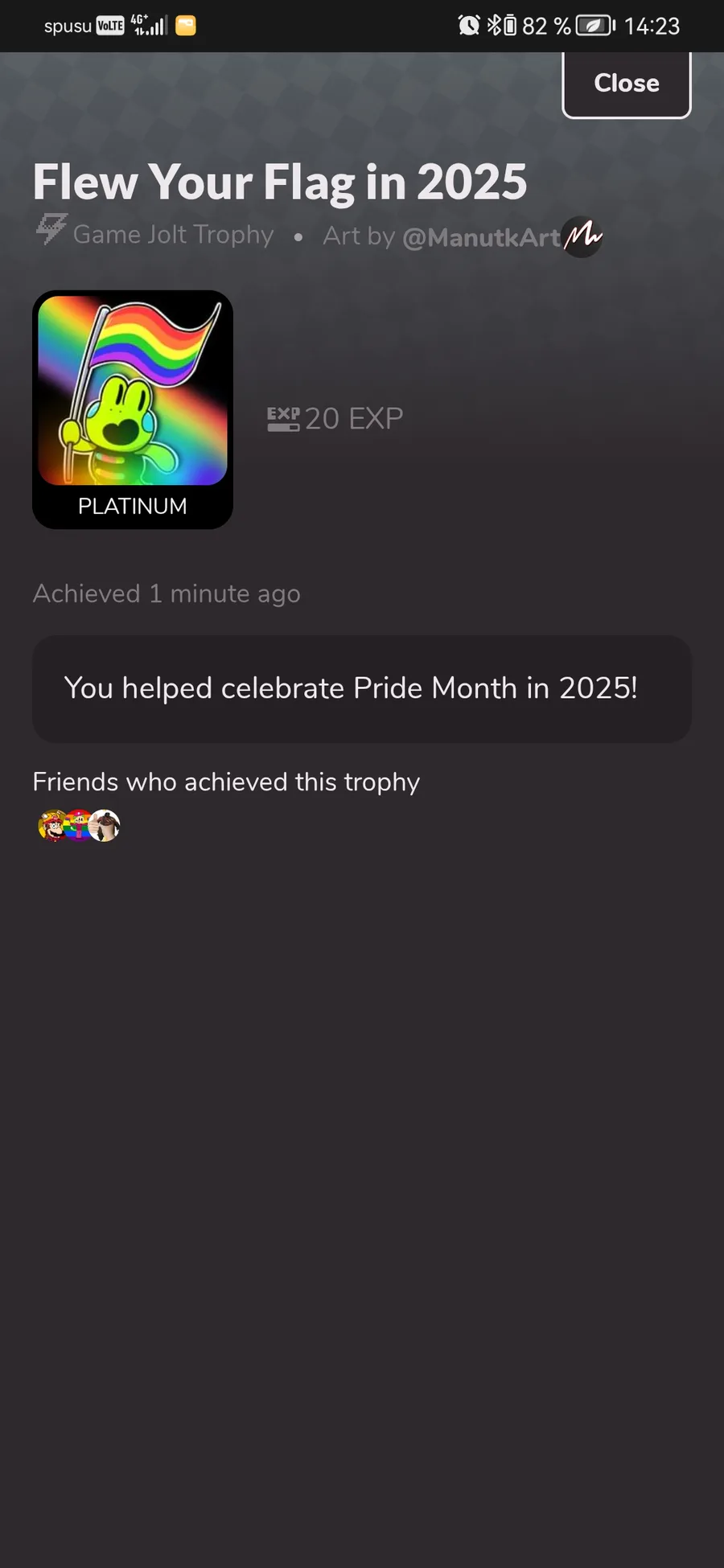
Task: Close the trophy details dialog
Action: point(627,84)
